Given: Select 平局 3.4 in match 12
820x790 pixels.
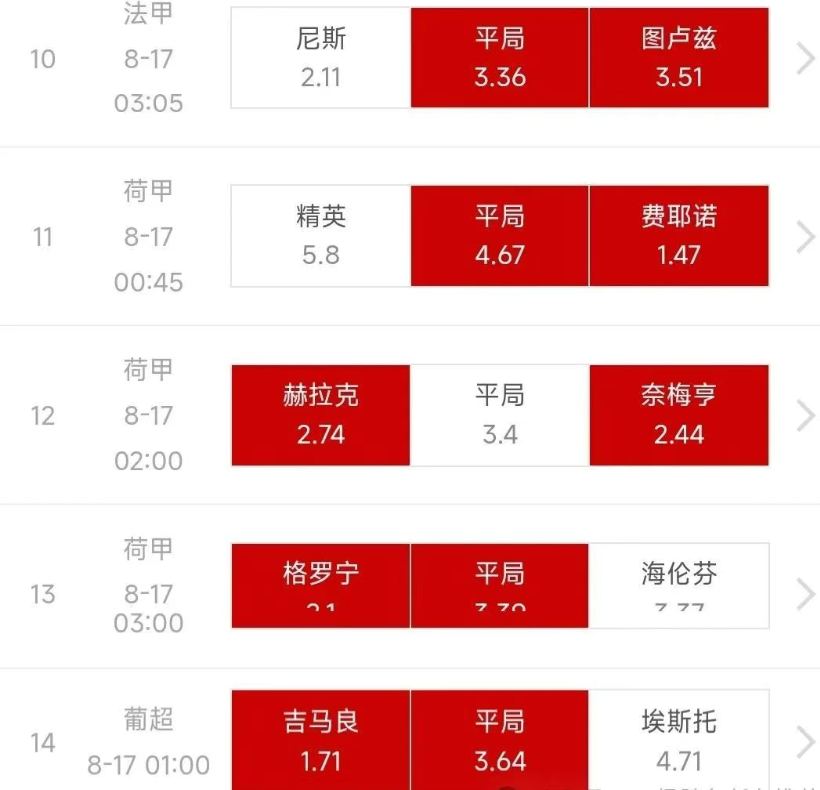Looking at the screenshot, I should (500, 415).
